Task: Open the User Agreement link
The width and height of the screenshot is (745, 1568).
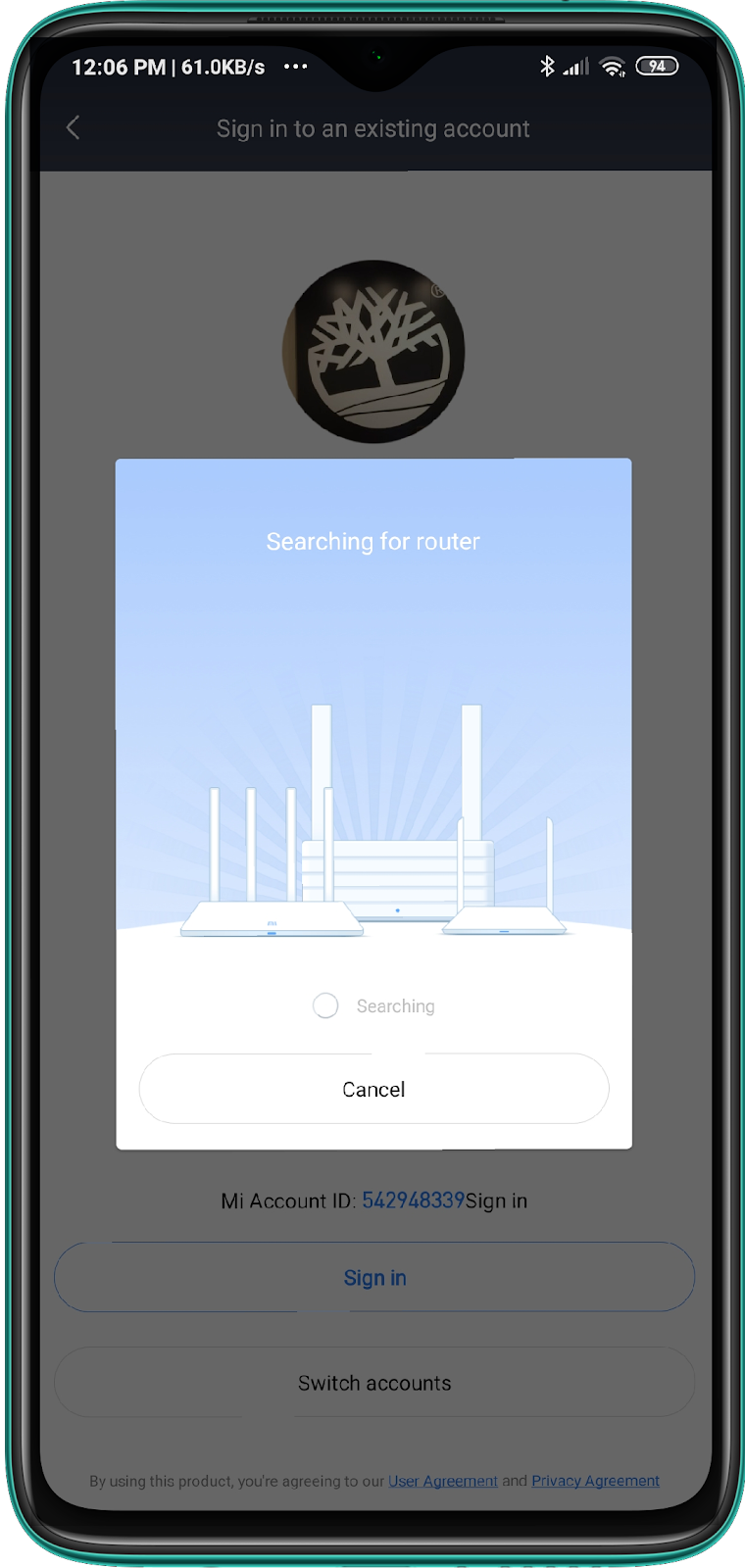Action: (x=442, y=1481)
